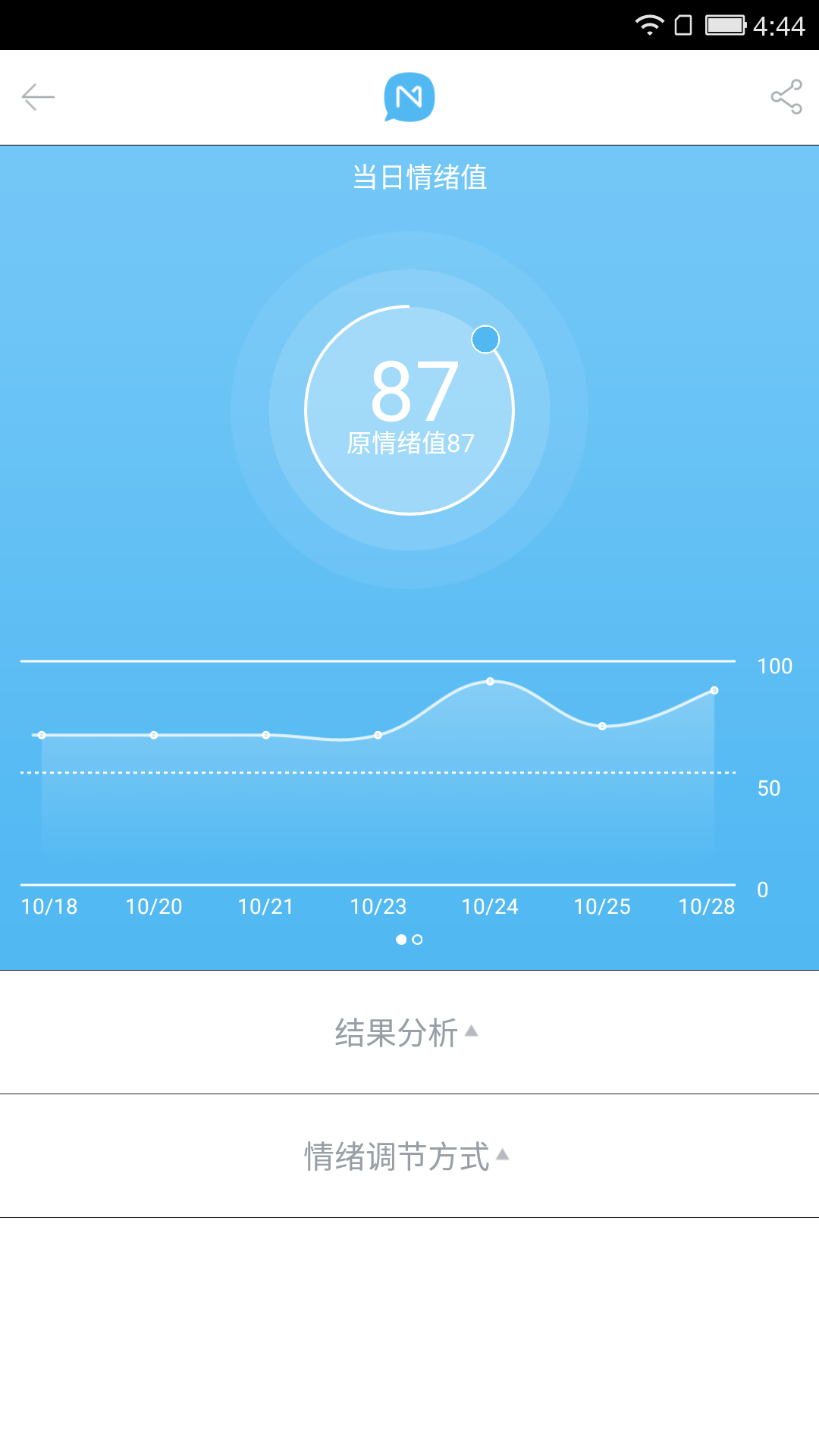The width and height of the screenshot is (819, 1456).
Task: Tap the blue progress dot on circle ring
Action: [x=486, y=339]
